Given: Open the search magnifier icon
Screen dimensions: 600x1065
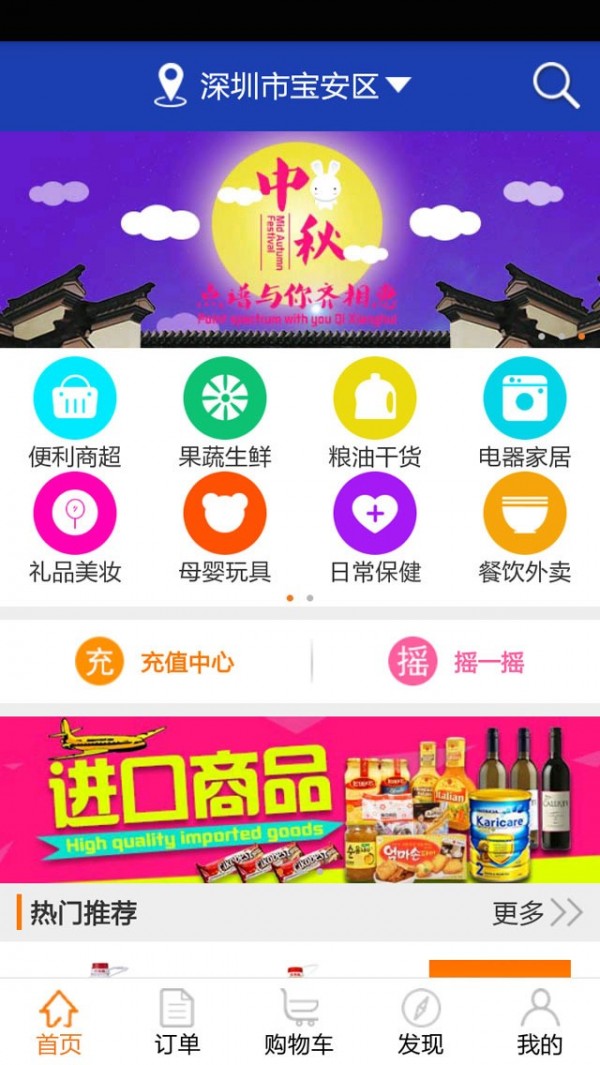Looking at the screenshot, I should [556, 86].
